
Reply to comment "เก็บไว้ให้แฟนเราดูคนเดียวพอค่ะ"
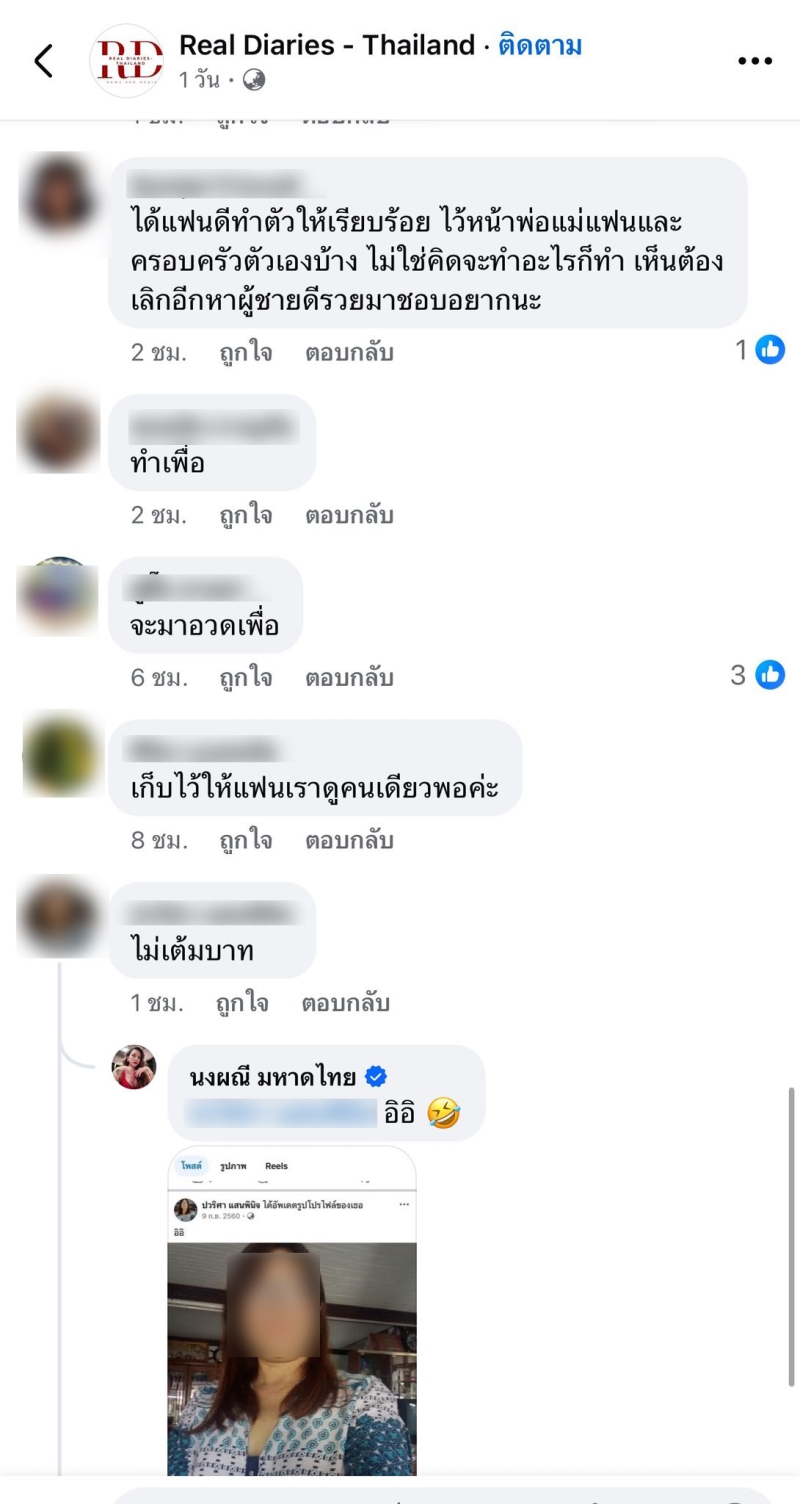(349, 841)
